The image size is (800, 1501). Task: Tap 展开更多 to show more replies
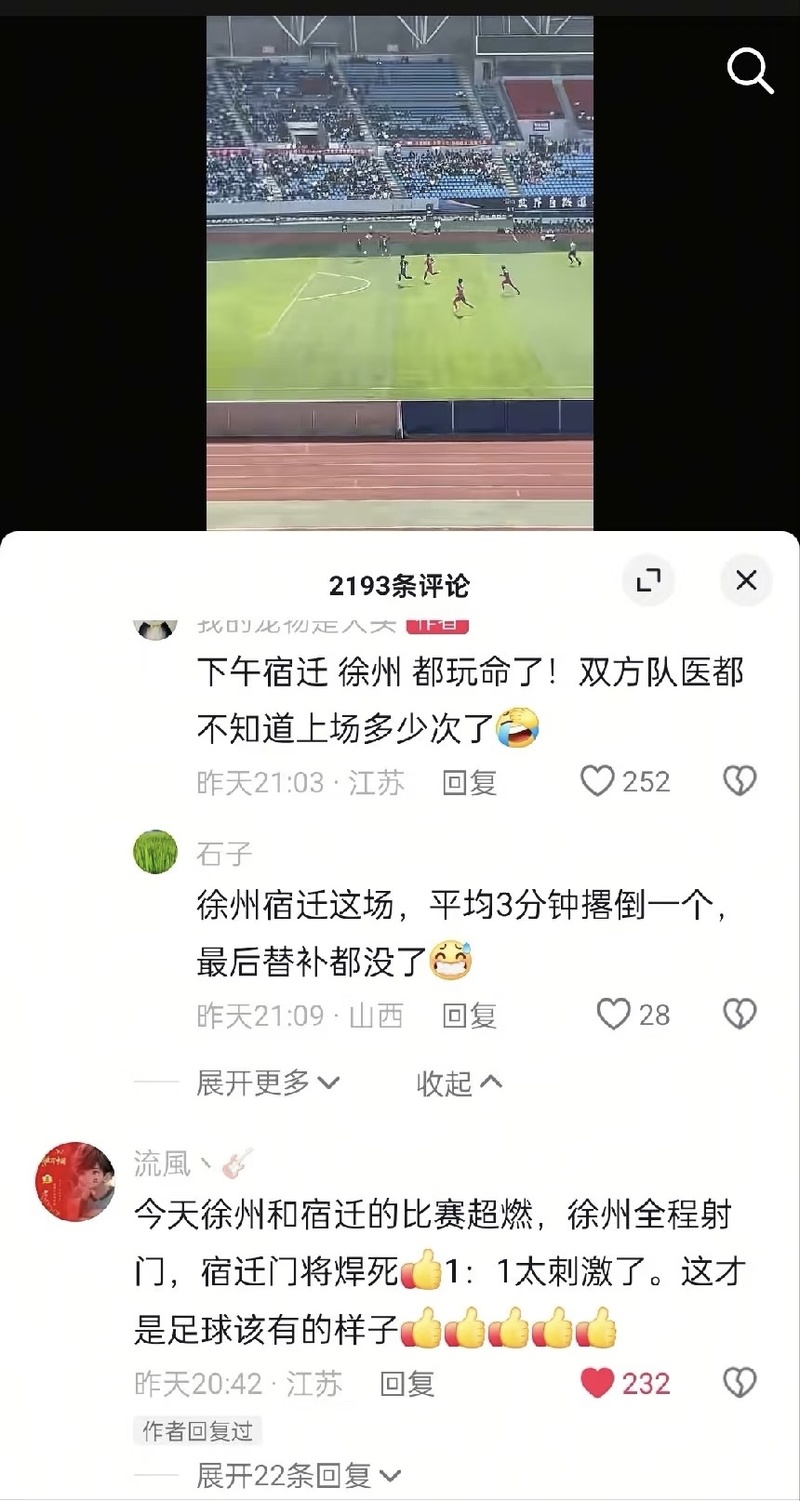tap(267, 1082)
